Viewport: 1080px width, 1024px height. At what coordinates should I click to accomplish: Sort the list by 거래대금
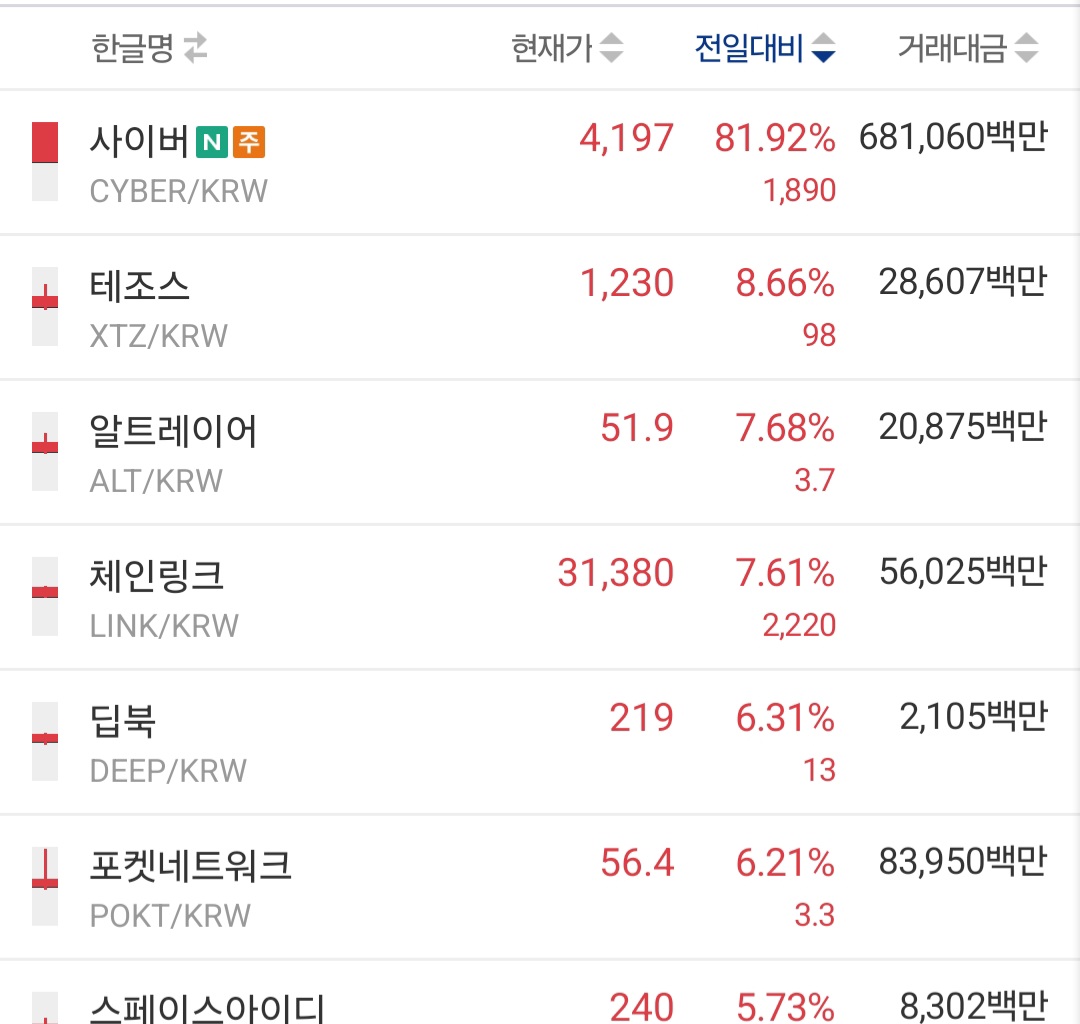click(968, 48)
